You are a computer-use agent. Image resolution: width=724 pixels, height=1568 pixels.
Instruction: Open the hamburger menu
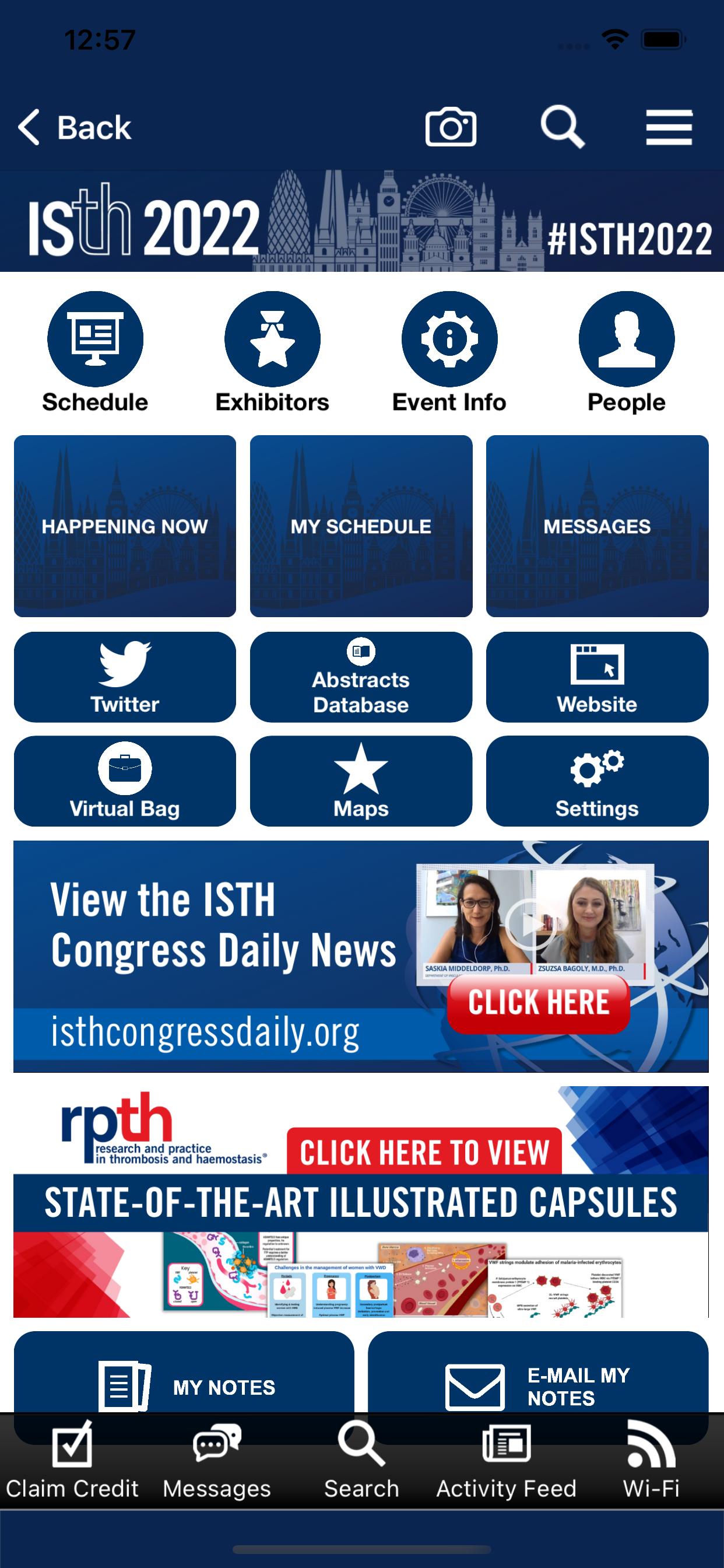click(669, 127)
